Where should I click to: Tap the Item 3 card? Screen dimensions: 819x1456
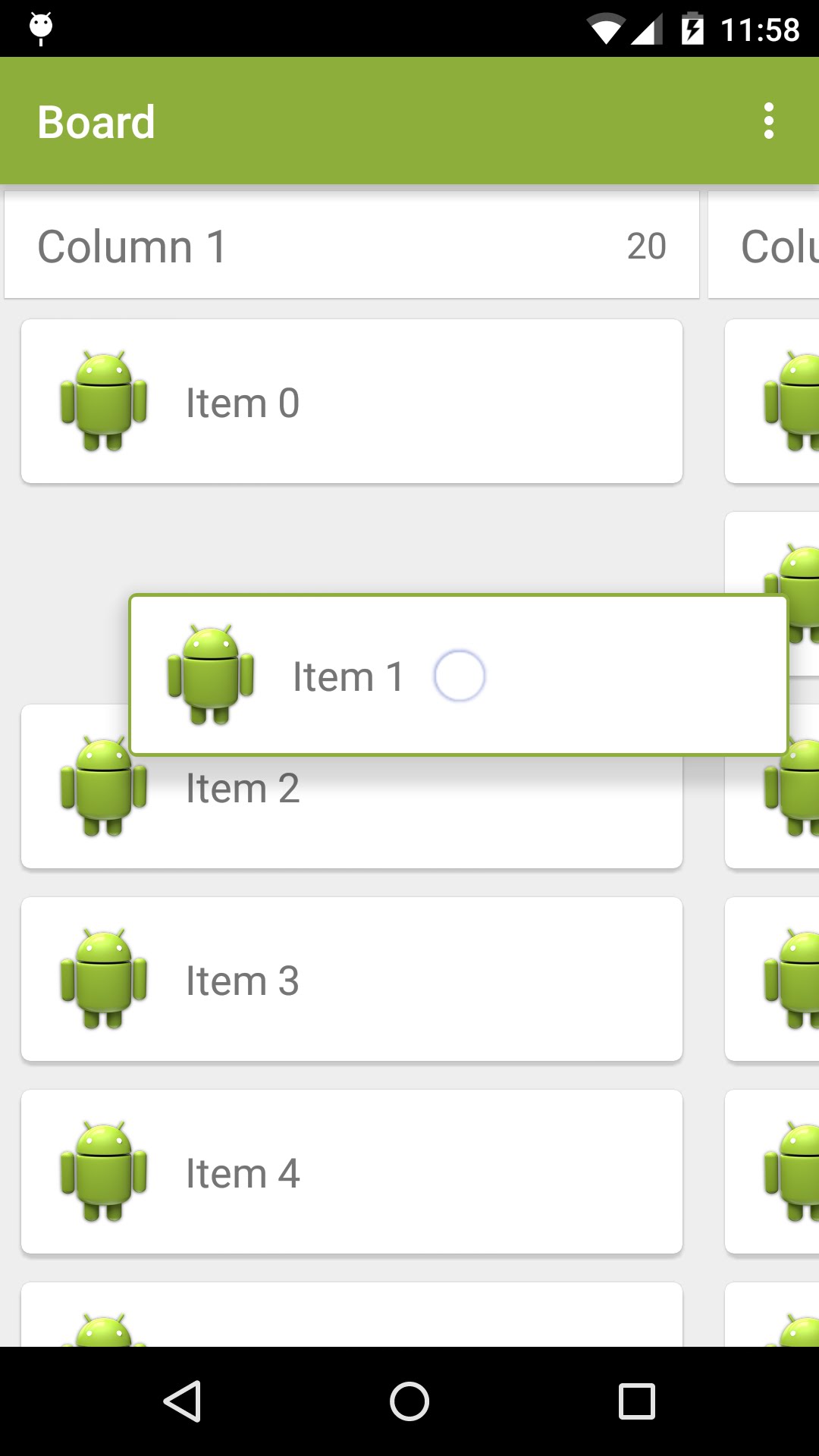pyautogui.click(x=351, y=979)
